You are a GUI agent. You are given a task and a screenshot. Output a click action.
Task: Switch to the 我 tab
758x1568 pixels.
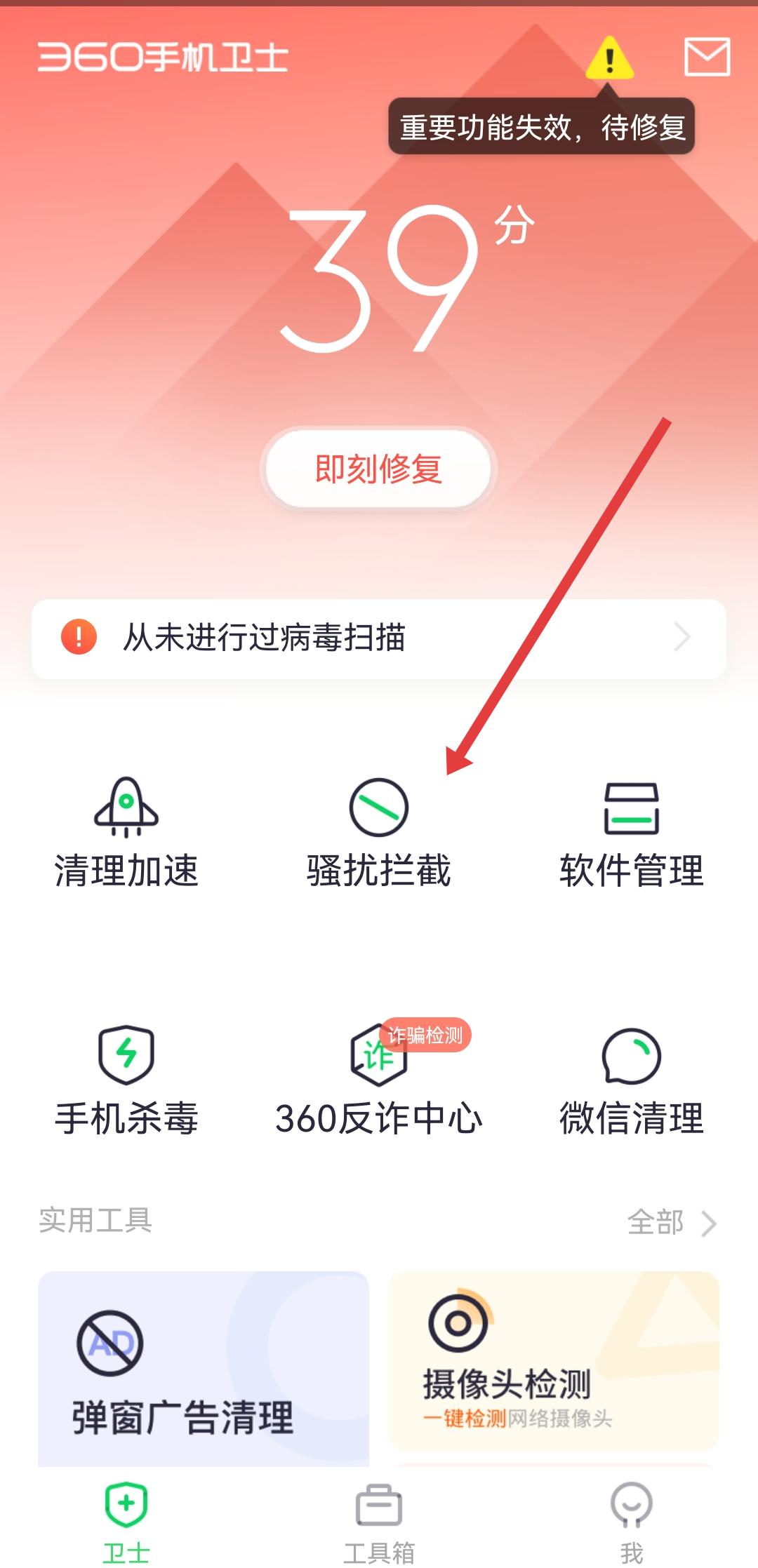point(631,1521)
